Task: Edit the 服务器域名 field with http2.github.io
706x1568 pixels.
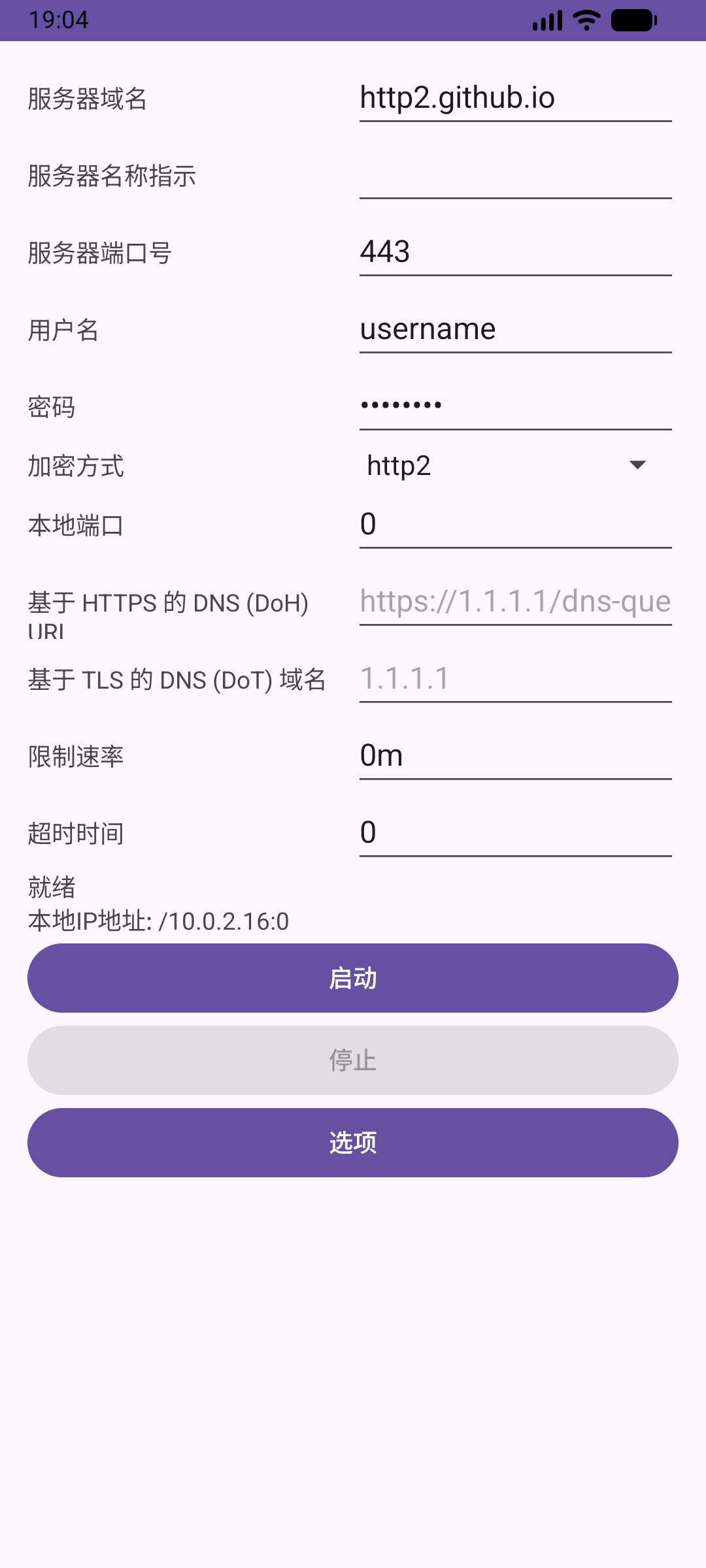Action: point(515,99)
